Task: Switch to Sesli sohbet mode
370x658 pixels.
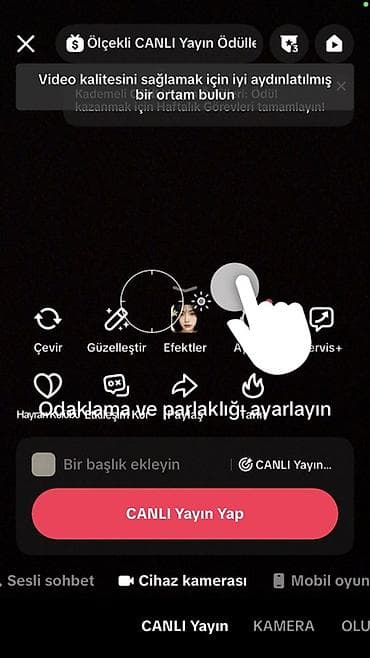Action: 47,581
